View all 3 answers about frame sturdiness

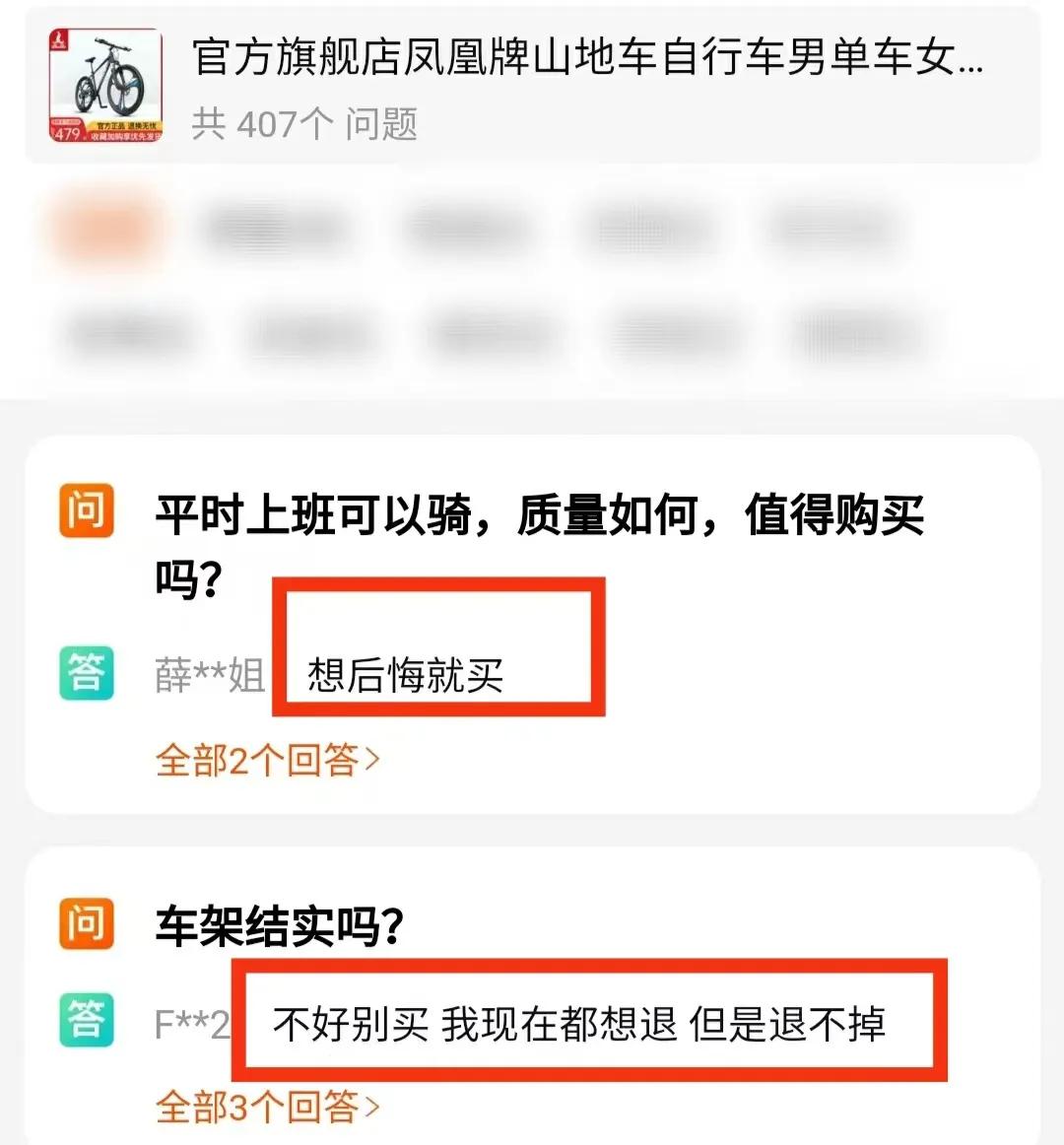267,1107
